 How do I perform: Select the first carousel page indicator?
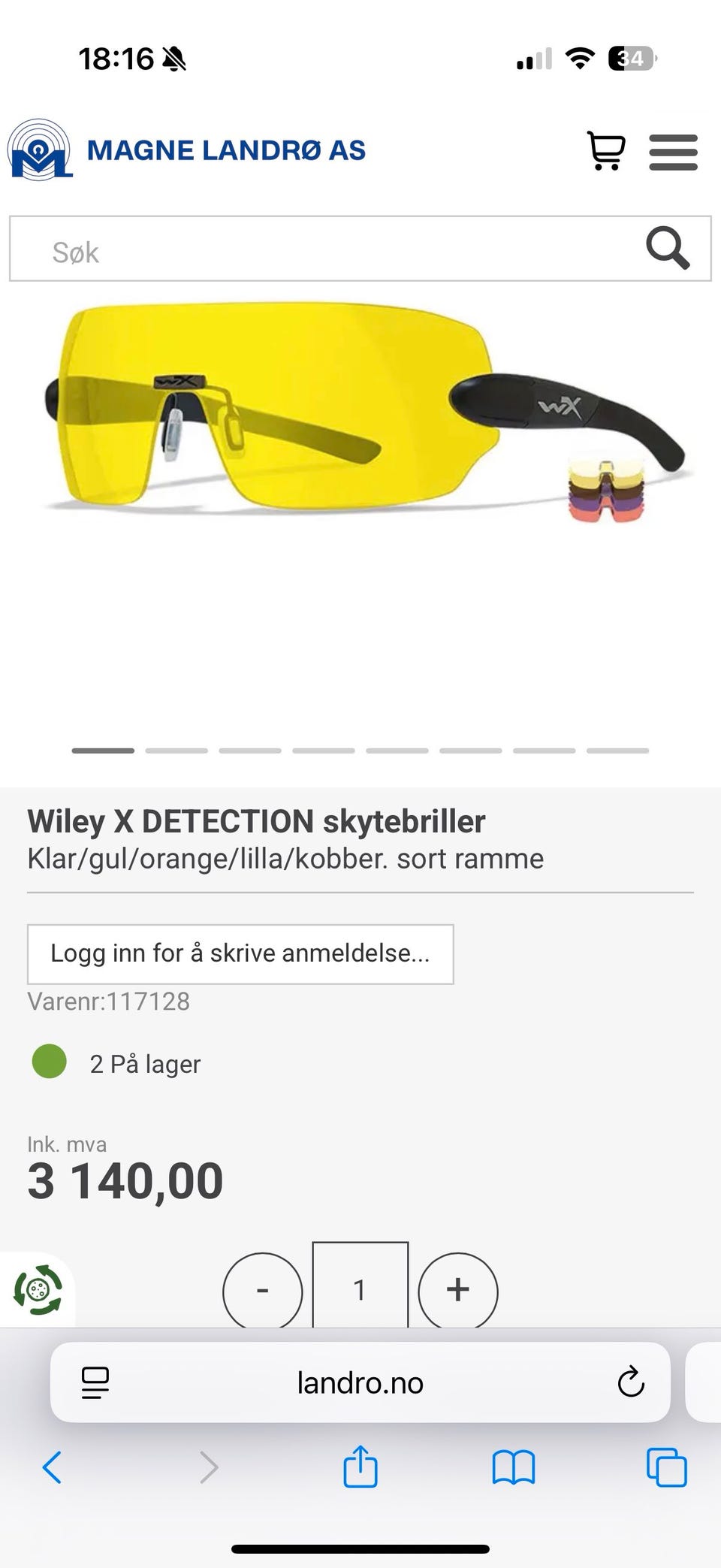(x=103, y=750)
